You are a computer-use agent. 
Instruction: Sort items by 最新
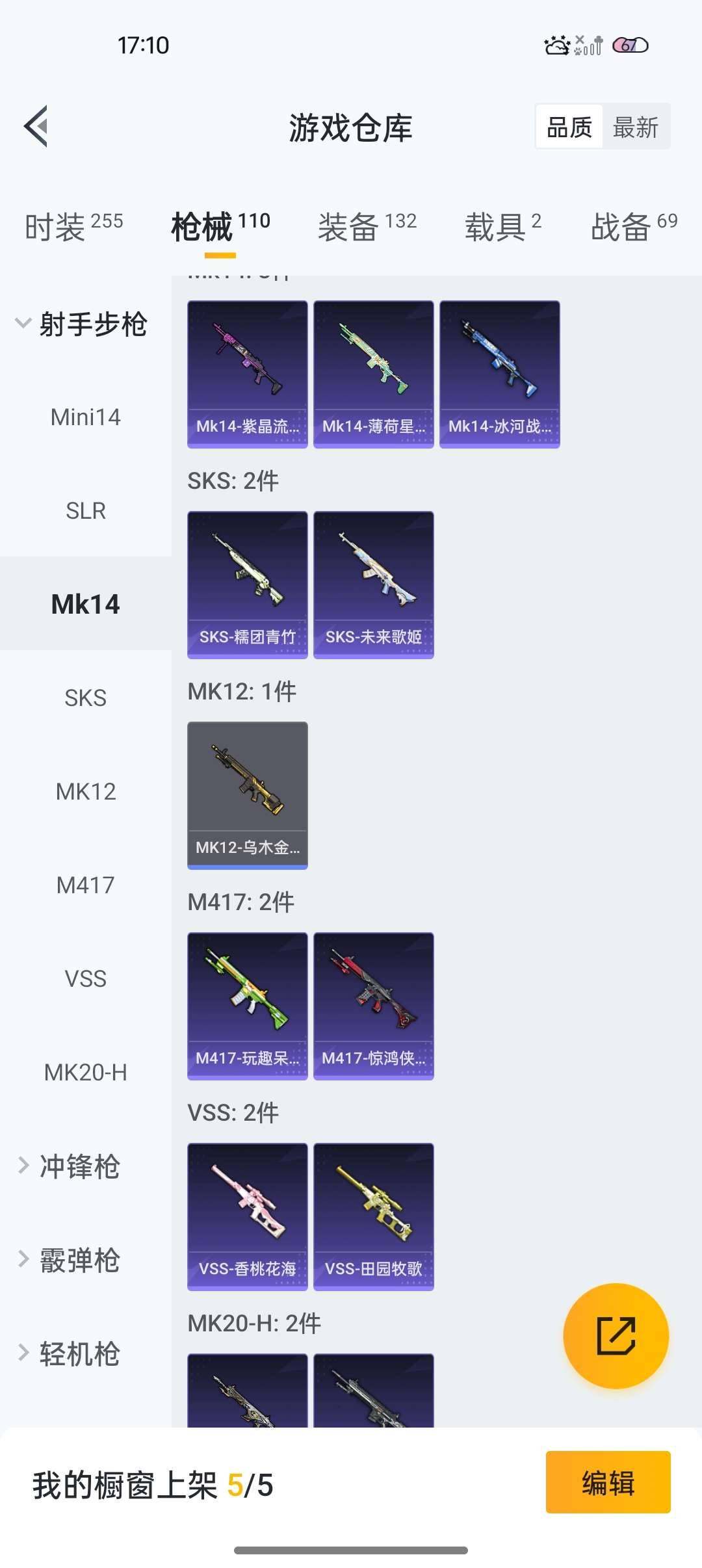635,127
